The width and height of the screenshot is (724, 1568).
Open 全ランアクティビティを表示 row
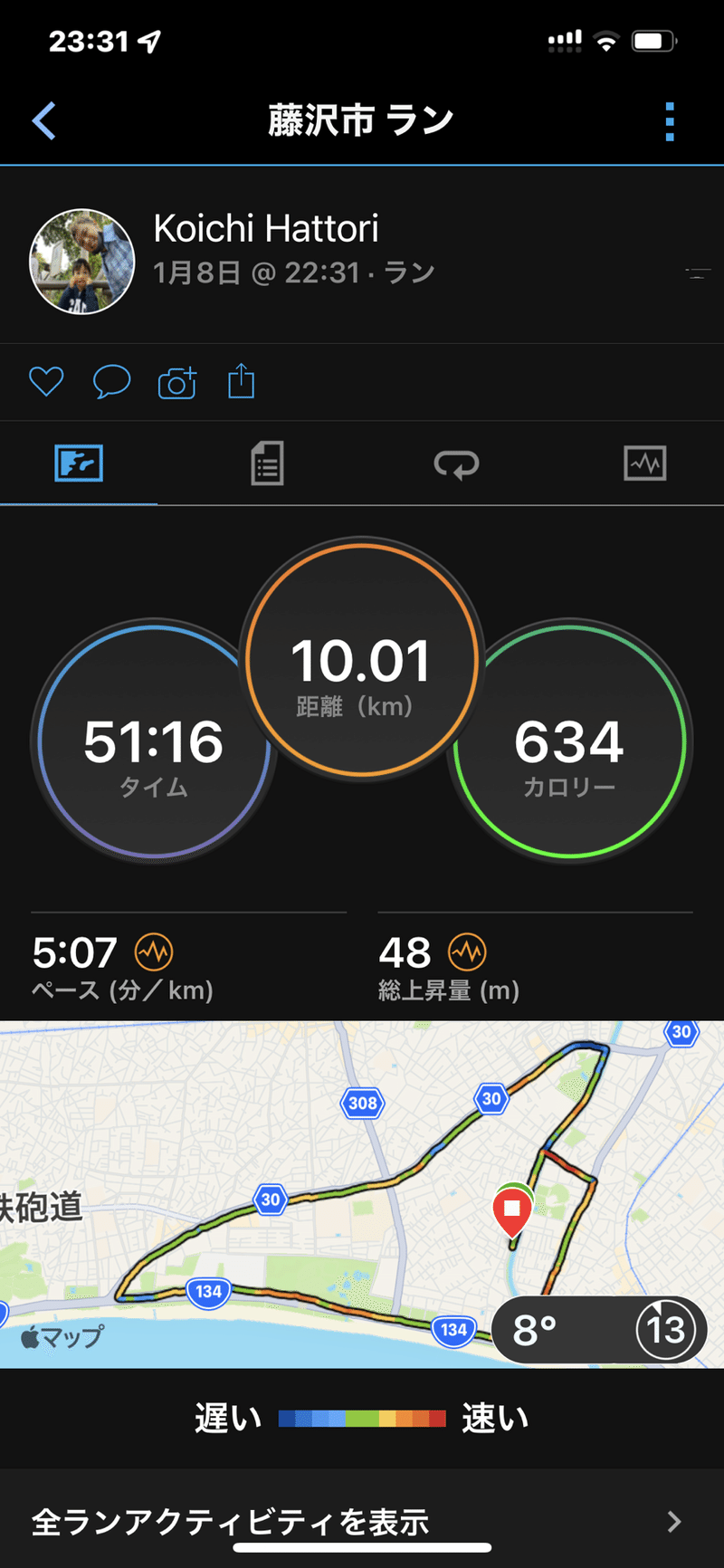pyautogui.click(x=362, y=1521)
